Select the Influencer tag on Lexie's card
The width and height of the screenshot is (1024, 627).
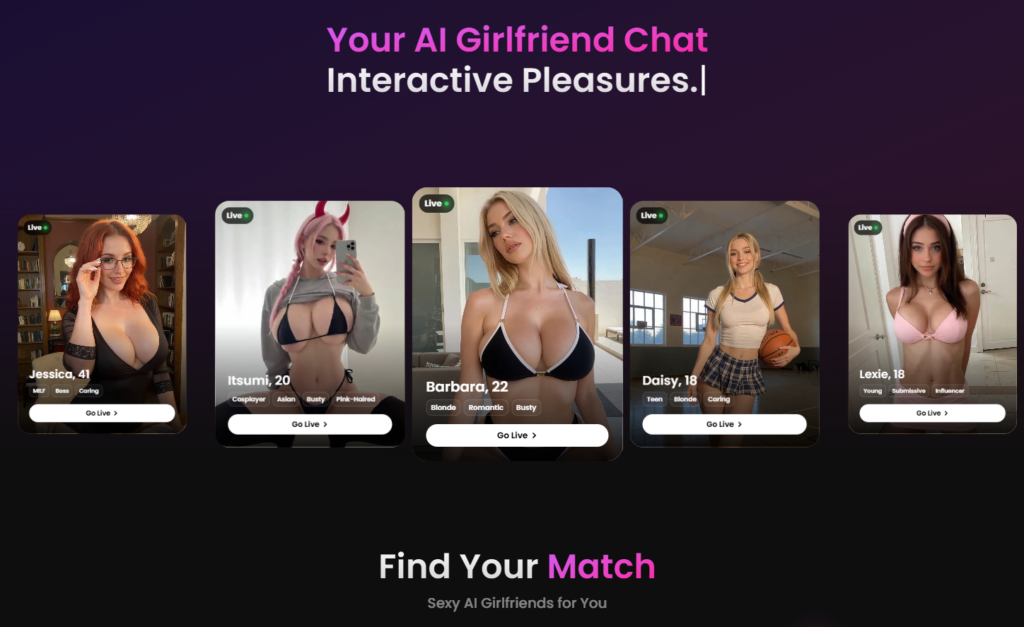click(x=950, y=391)
